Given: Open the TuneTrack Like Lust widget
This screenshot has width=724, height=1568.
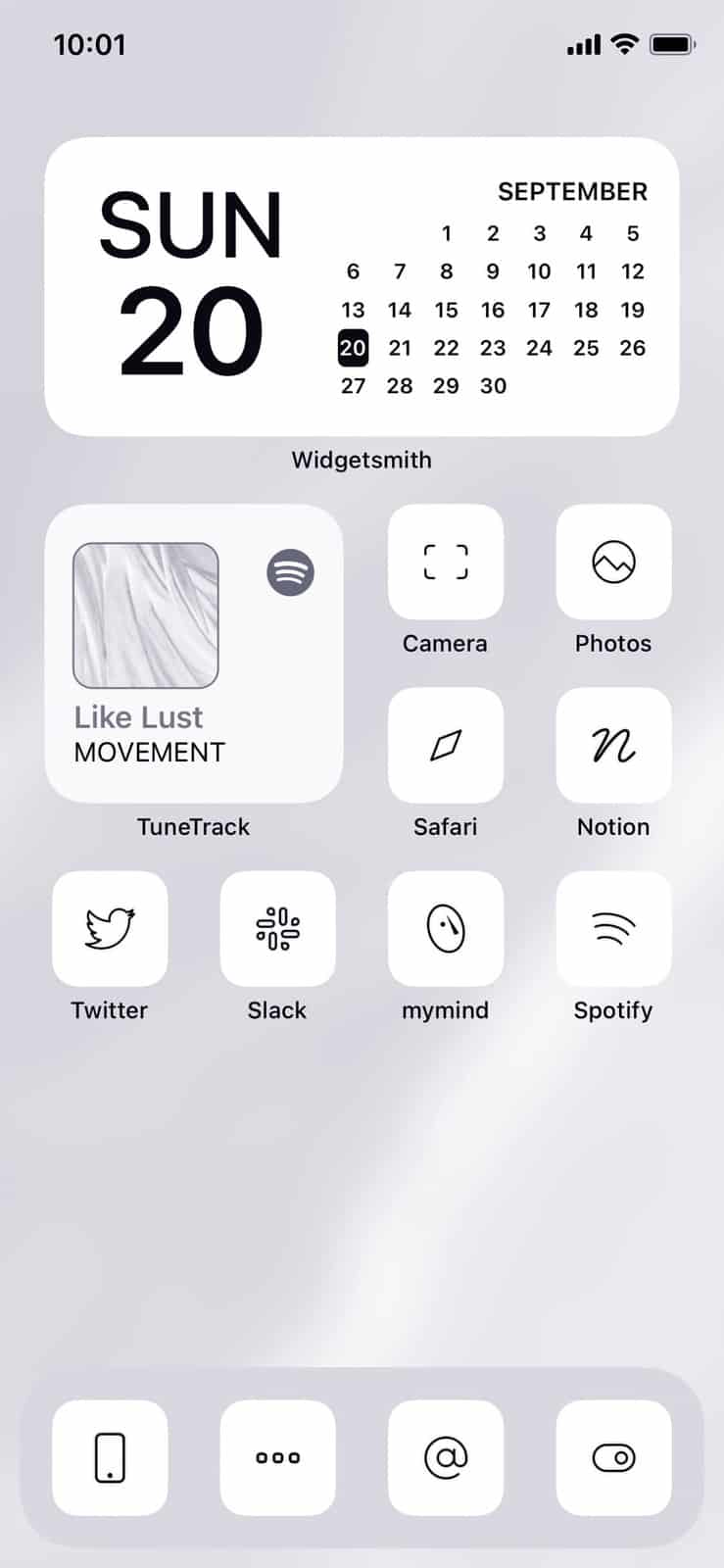Looking at the screenshot, I should [x=194, y=654].
